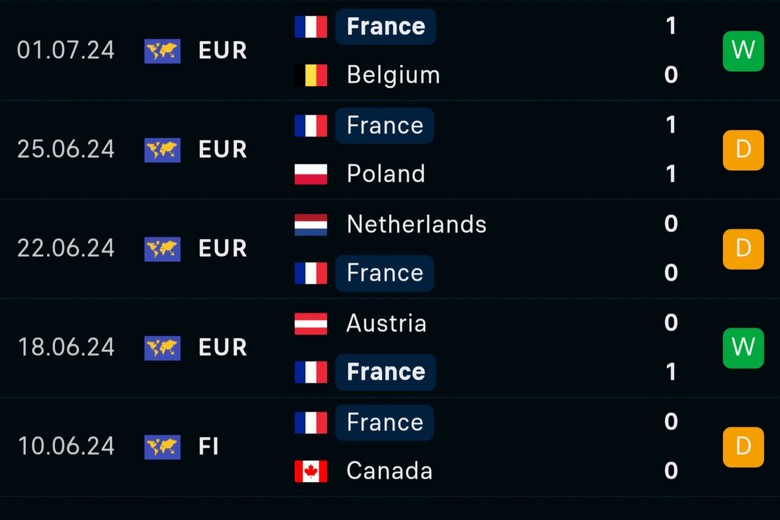View the France vs Canada friendly details
This screenshot has width=780, height=520.
[390, 446]
